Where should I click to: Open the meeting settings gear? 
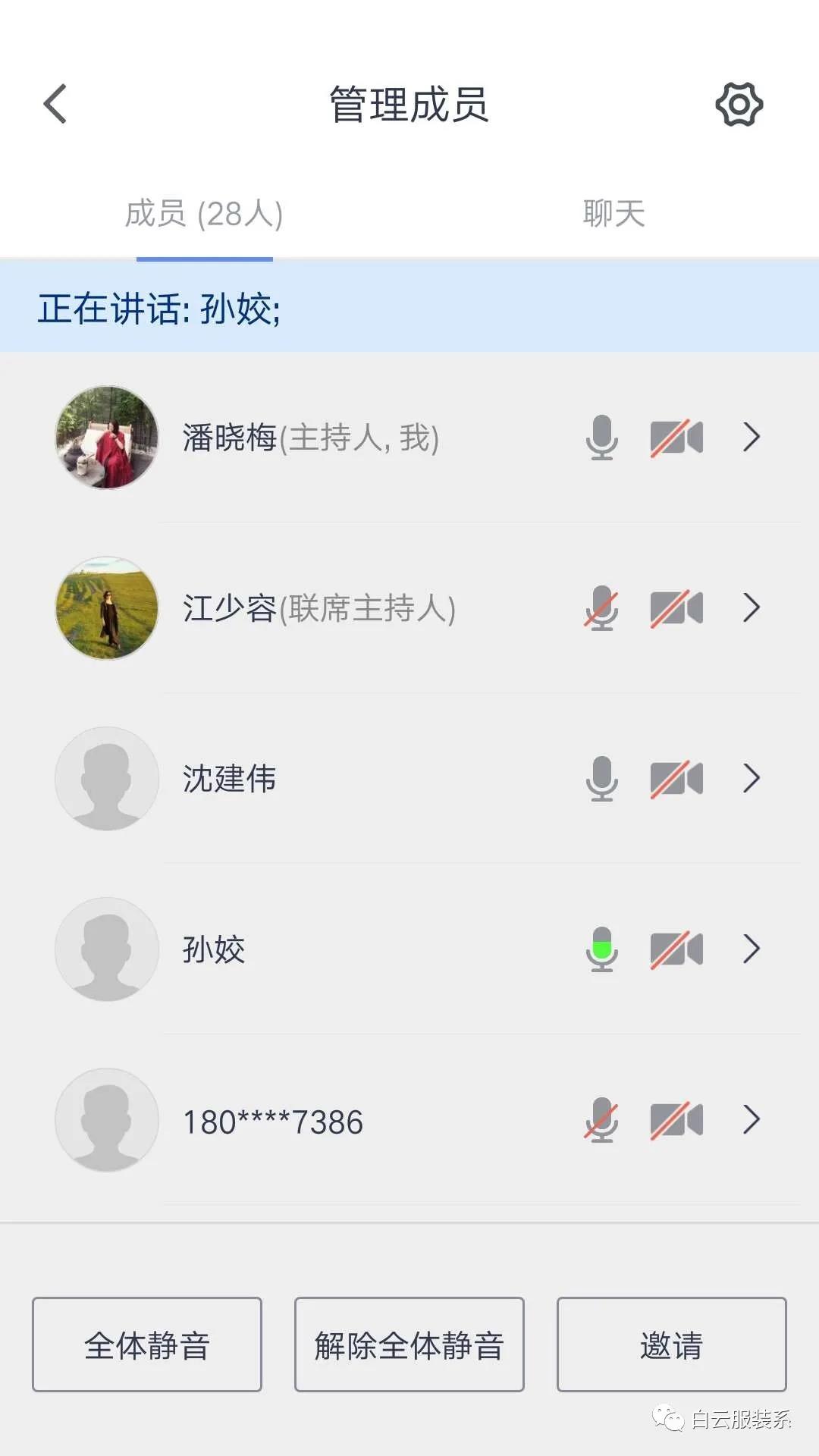pyautogui.click(x=738, y=104)
